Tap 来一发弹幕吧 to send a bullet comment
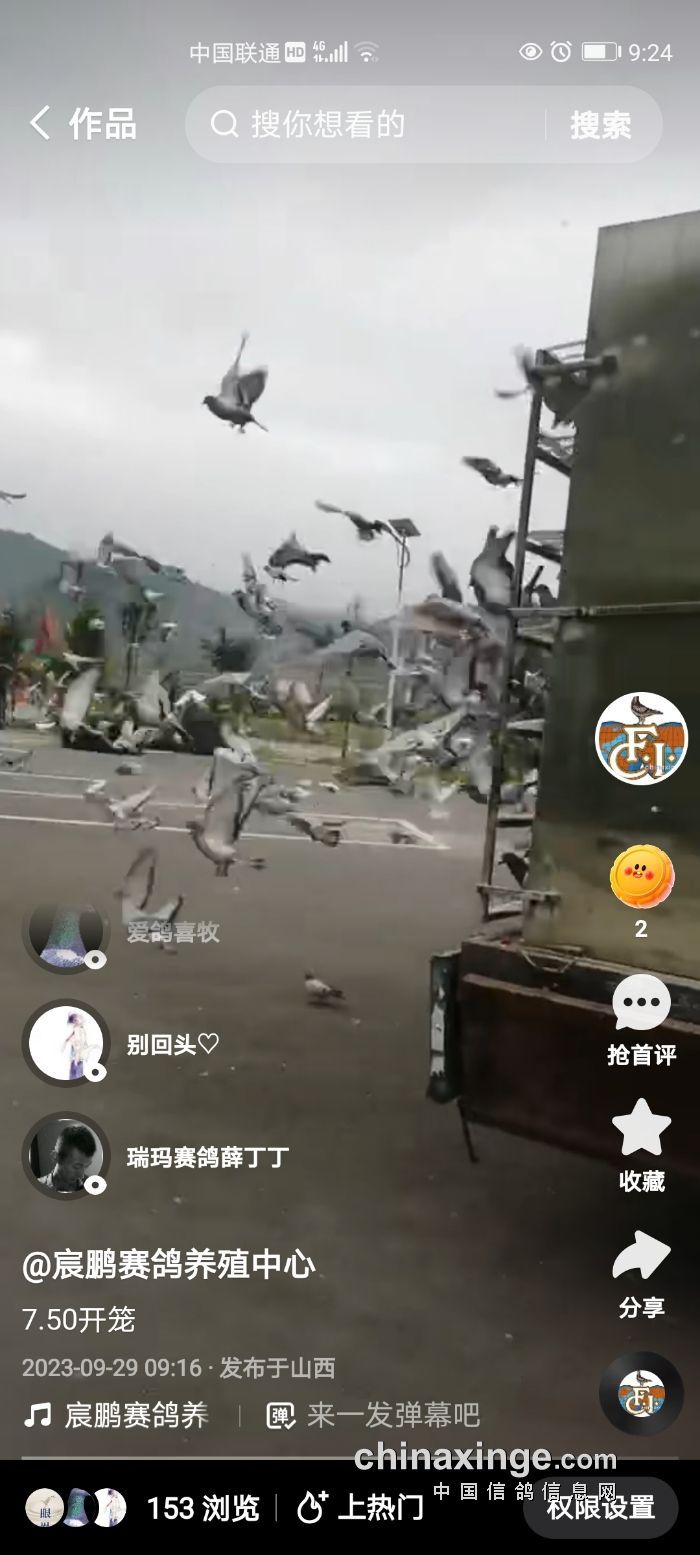The image size is (700, 1555). pyautogui.click(x=392, y=1415)
